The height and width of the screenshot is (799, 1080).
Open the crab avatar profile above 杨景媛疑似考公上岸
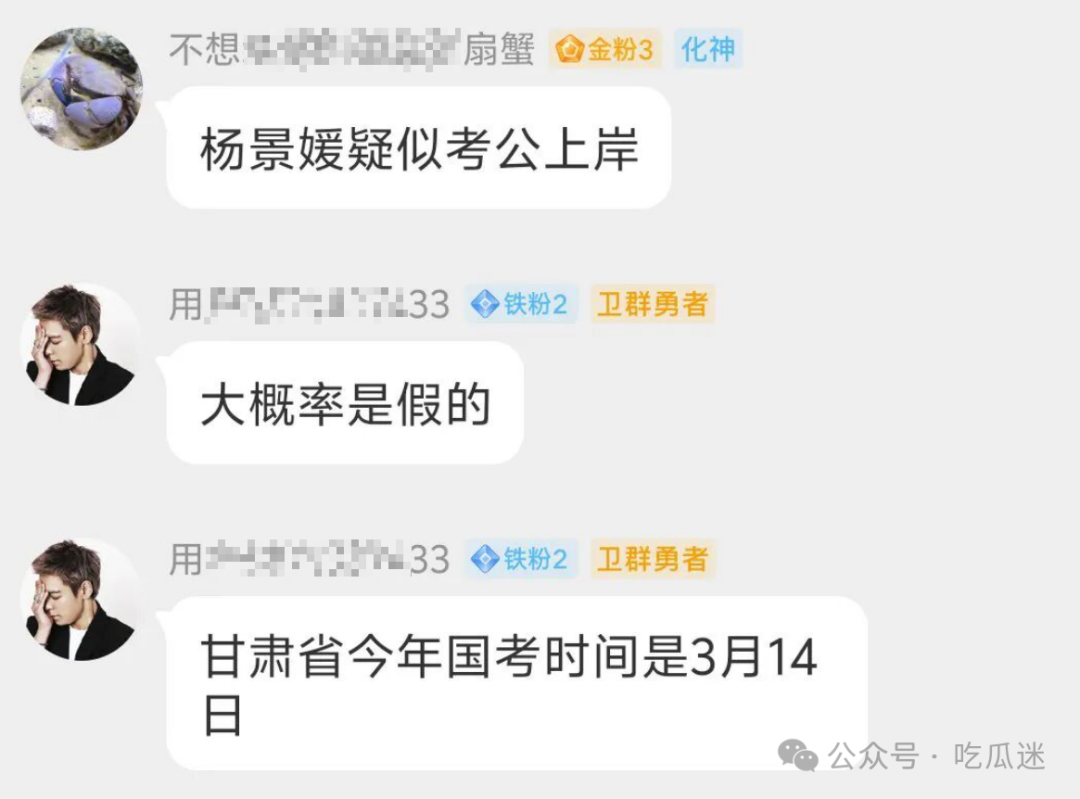81,88
